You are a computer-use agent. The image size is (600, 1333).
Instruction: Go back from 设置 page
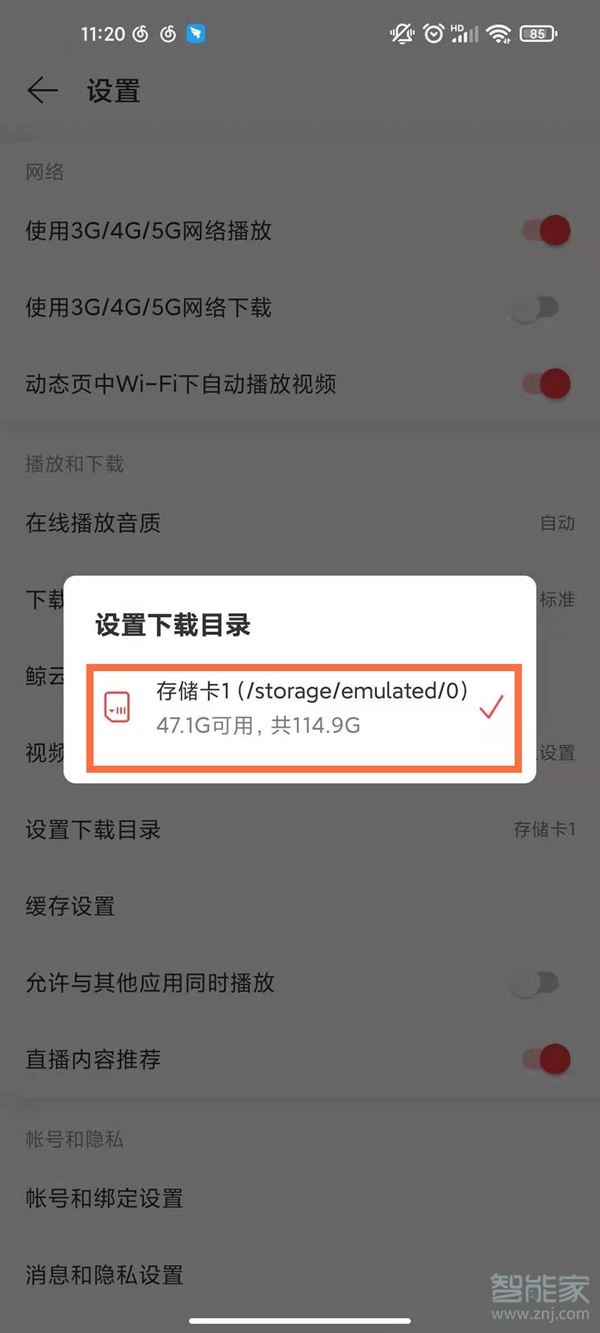[x=42, y=91]
